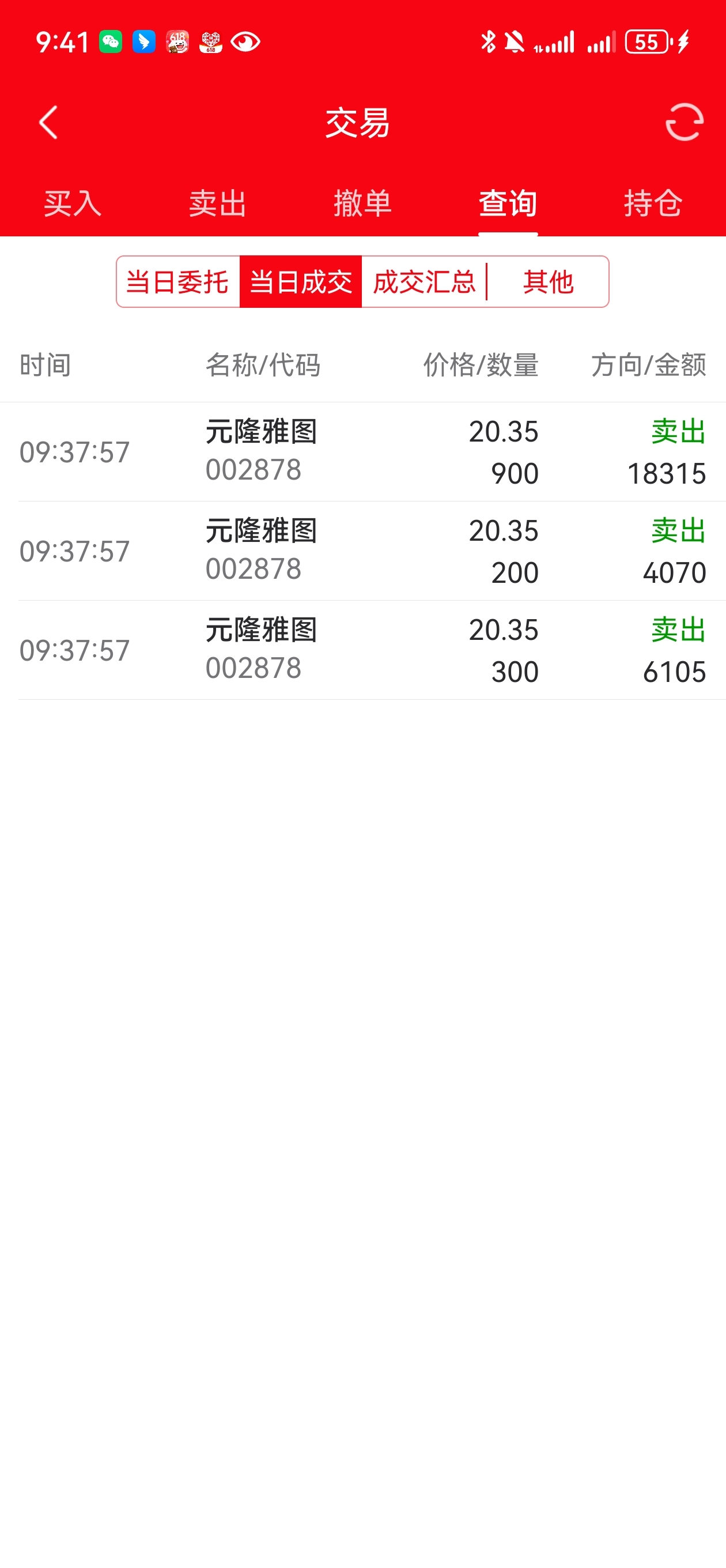Refresh the trade records
The height and width of the screenshot is (1568, 726).
click(684, 122)
